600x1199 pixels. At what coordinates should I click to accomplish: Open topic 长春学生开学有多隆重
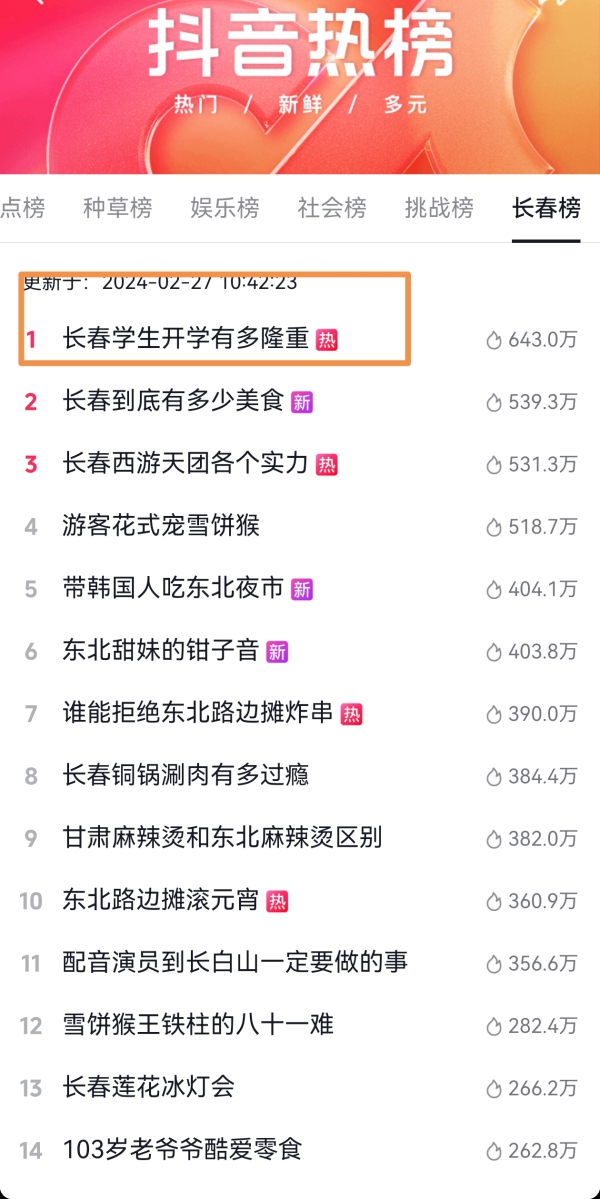[x=186, y=339]
